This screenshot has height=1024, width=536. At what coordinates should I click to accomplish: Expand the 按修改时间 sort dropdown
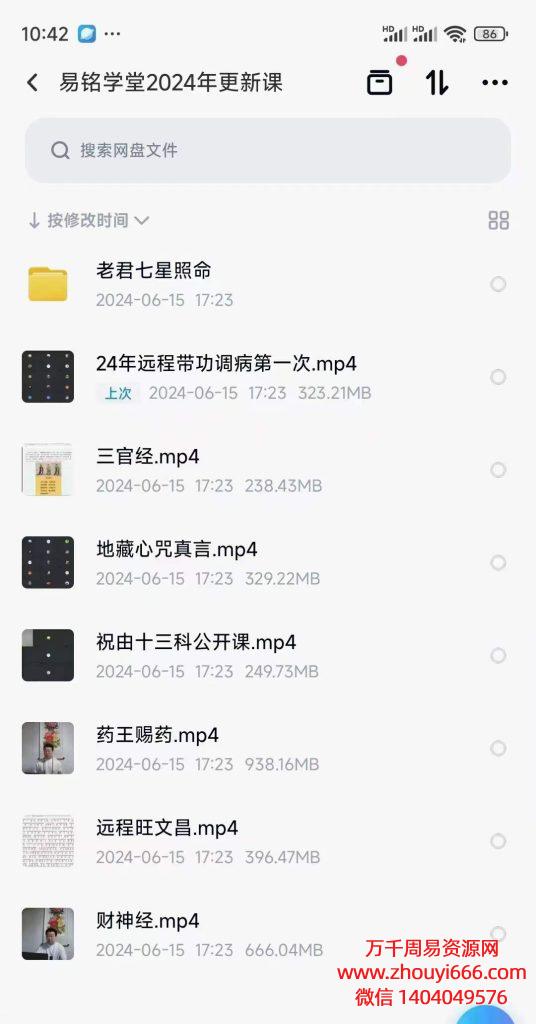point(89,220)
